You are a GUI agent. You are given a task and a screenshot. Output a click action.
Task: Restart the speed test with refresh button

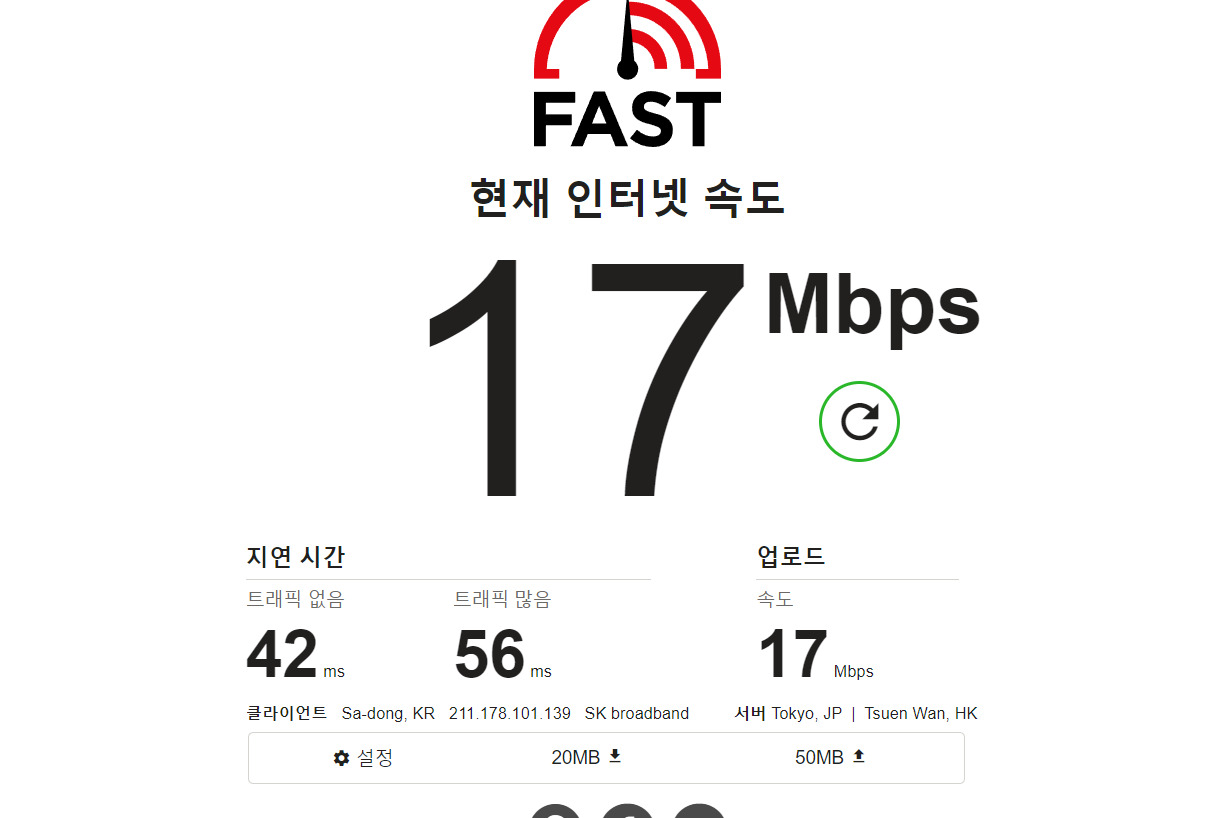pyautogui.click(x=859, y=422)
